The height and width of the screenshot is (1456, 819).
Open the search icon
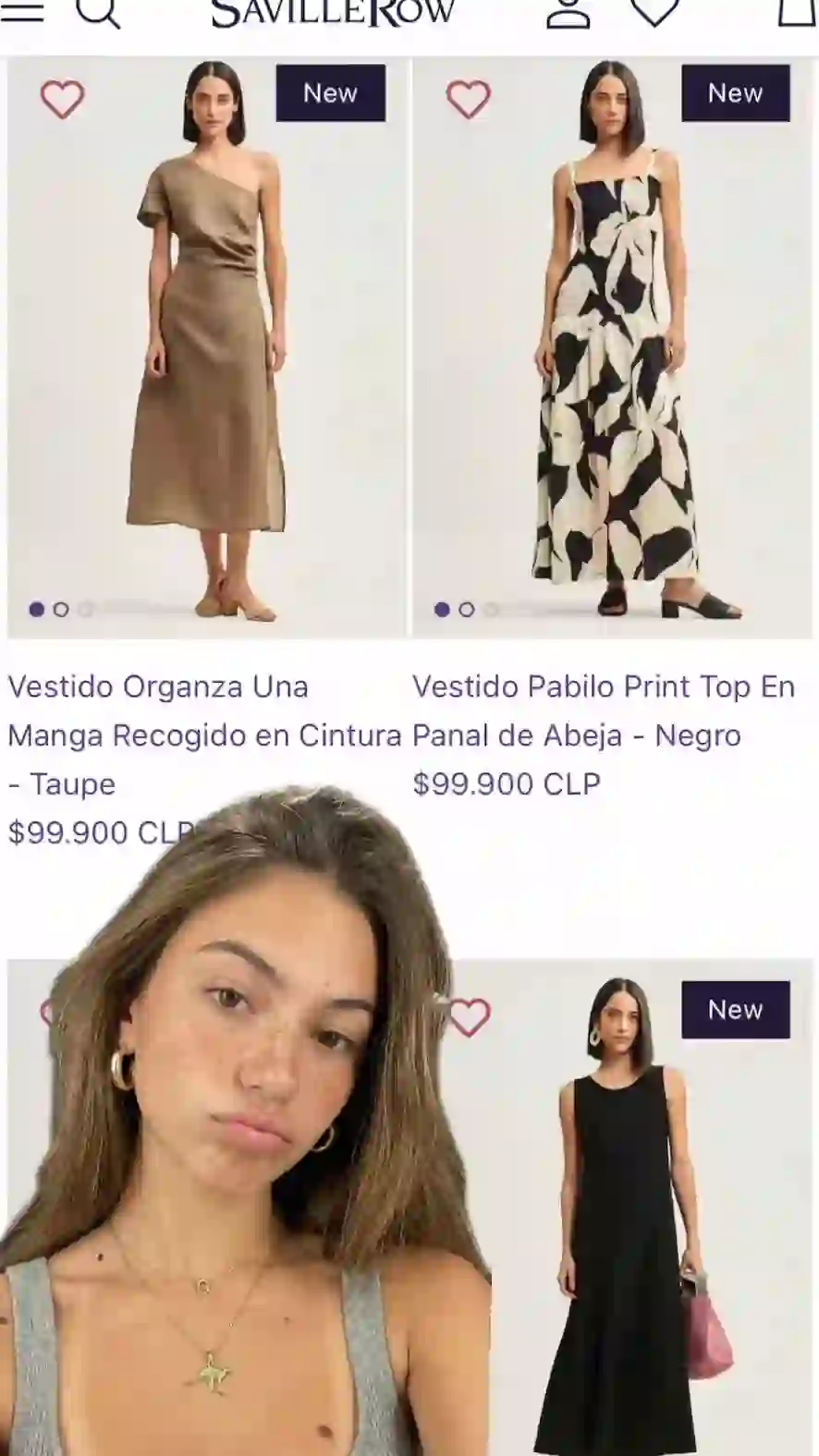(98, 12)
